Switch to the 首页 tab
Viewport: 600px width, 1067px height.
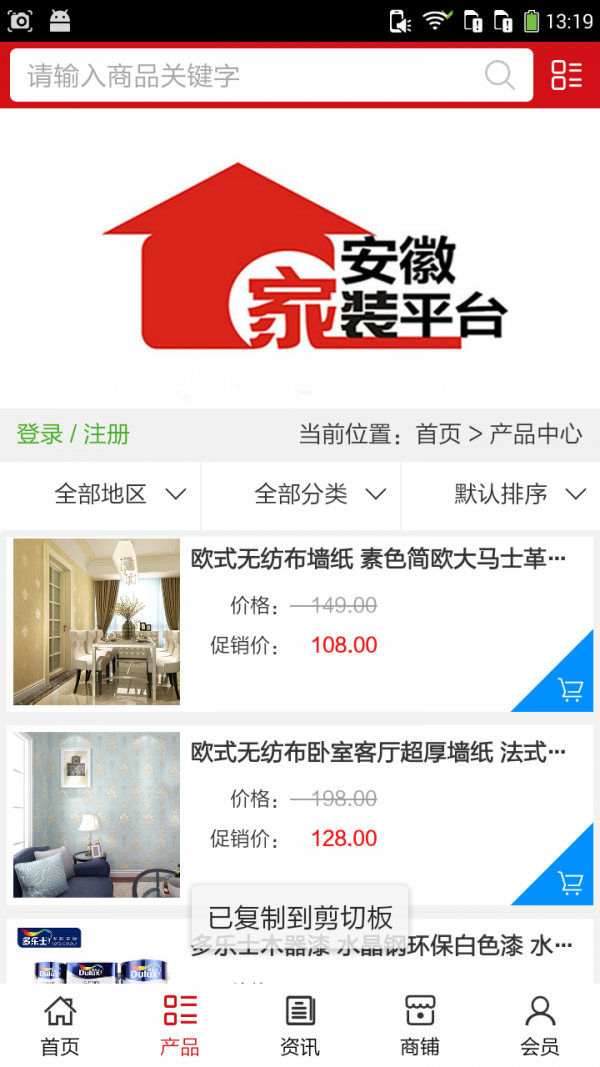pos(60,1025)
